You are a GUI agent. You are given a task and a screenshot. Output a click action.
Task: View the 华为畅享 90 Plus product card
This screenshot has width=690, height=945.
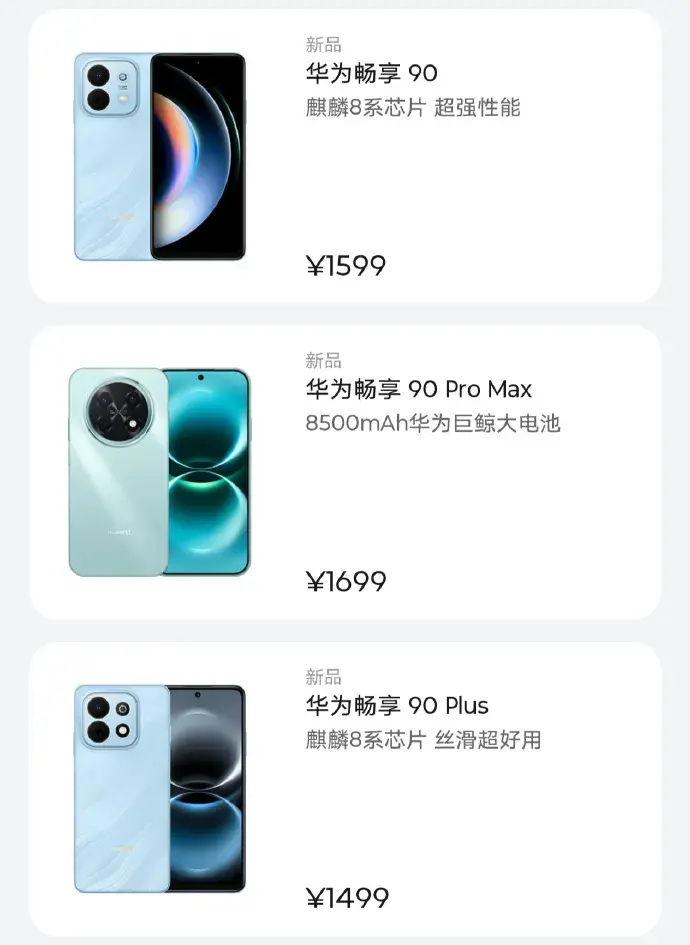click(345, 790)
